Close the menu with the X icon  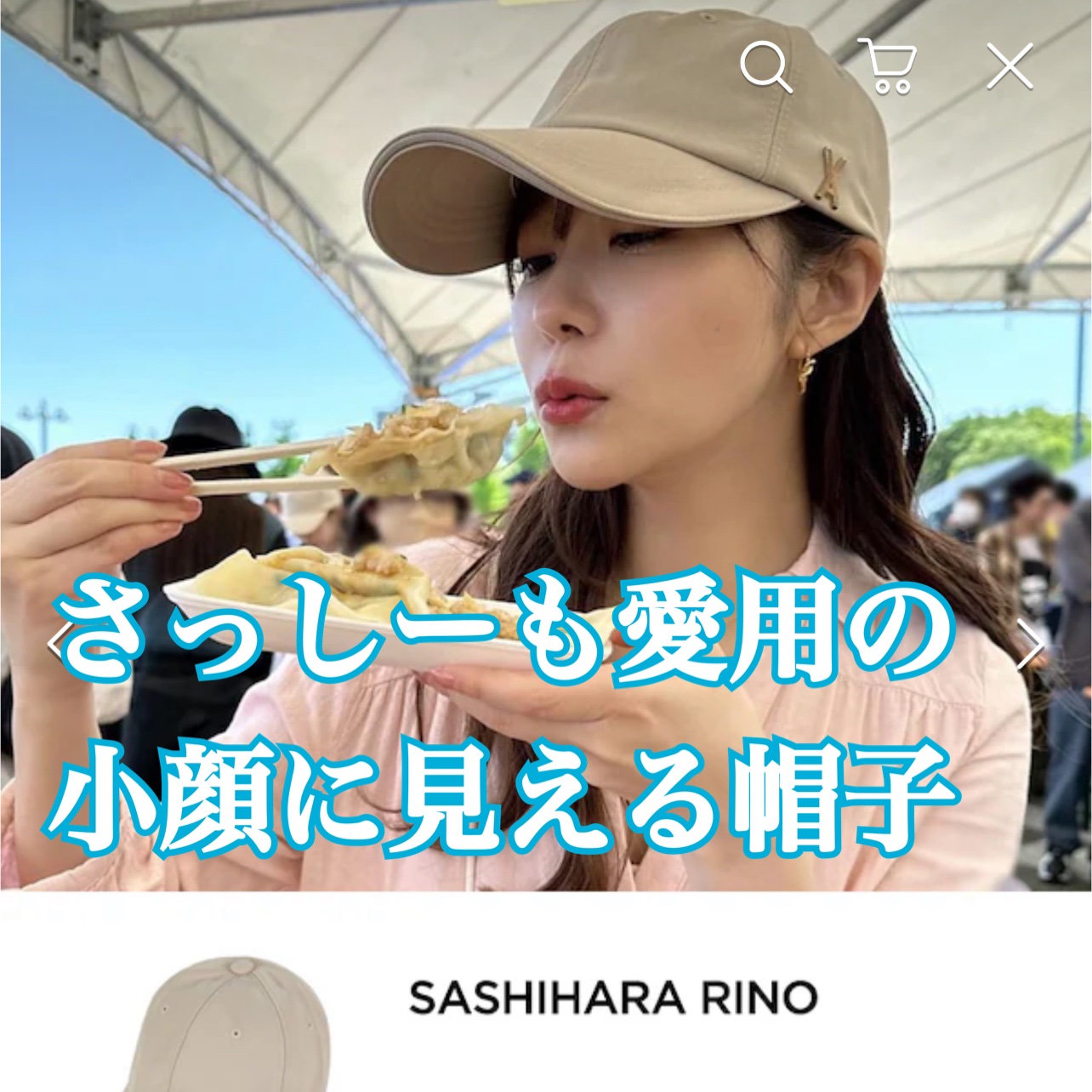[1010, 66]
